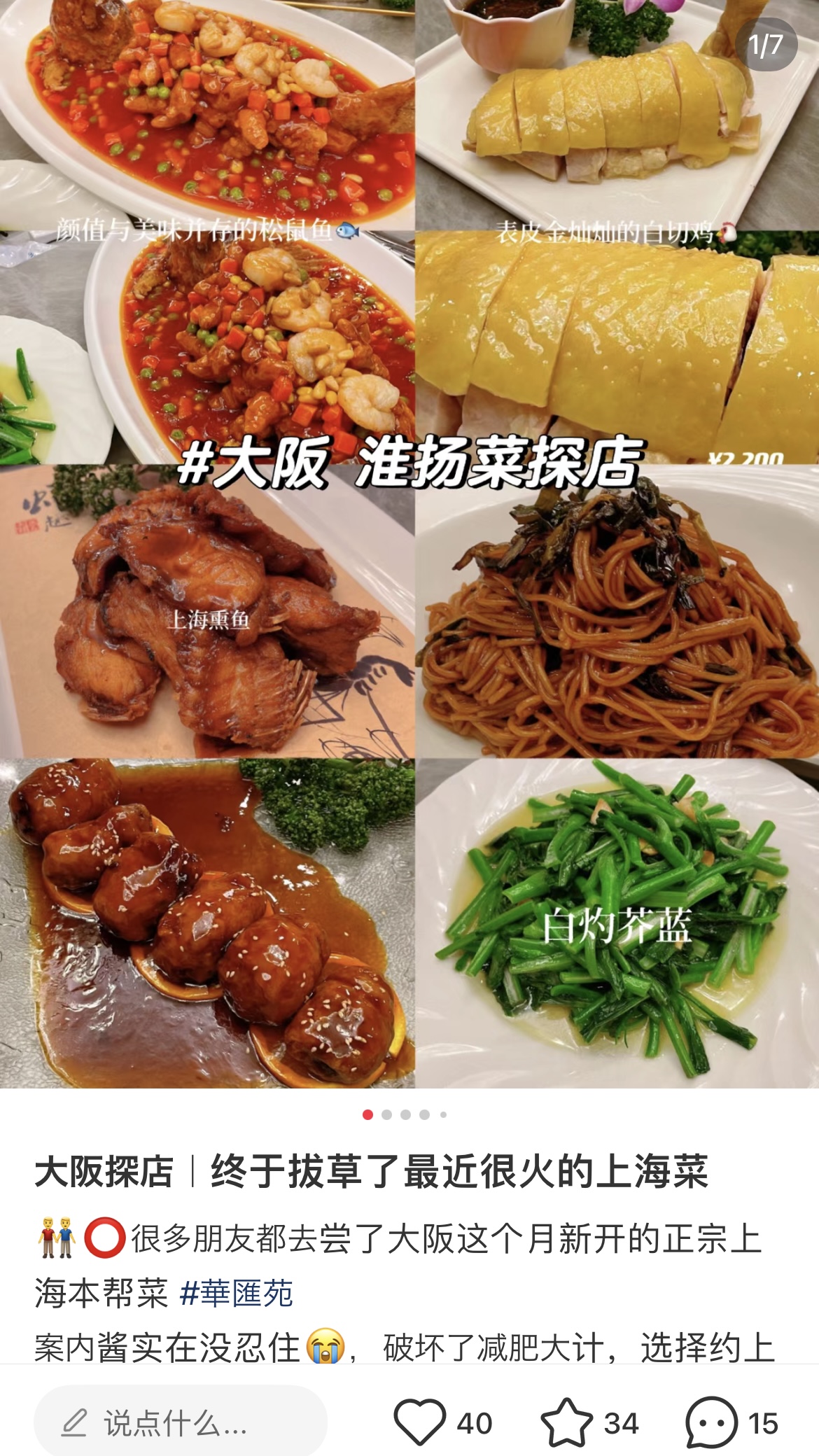Open the #華匯苑 hashtag link
The width and height of the screenshot is (819, 1456).
[x=236, y=1293]
